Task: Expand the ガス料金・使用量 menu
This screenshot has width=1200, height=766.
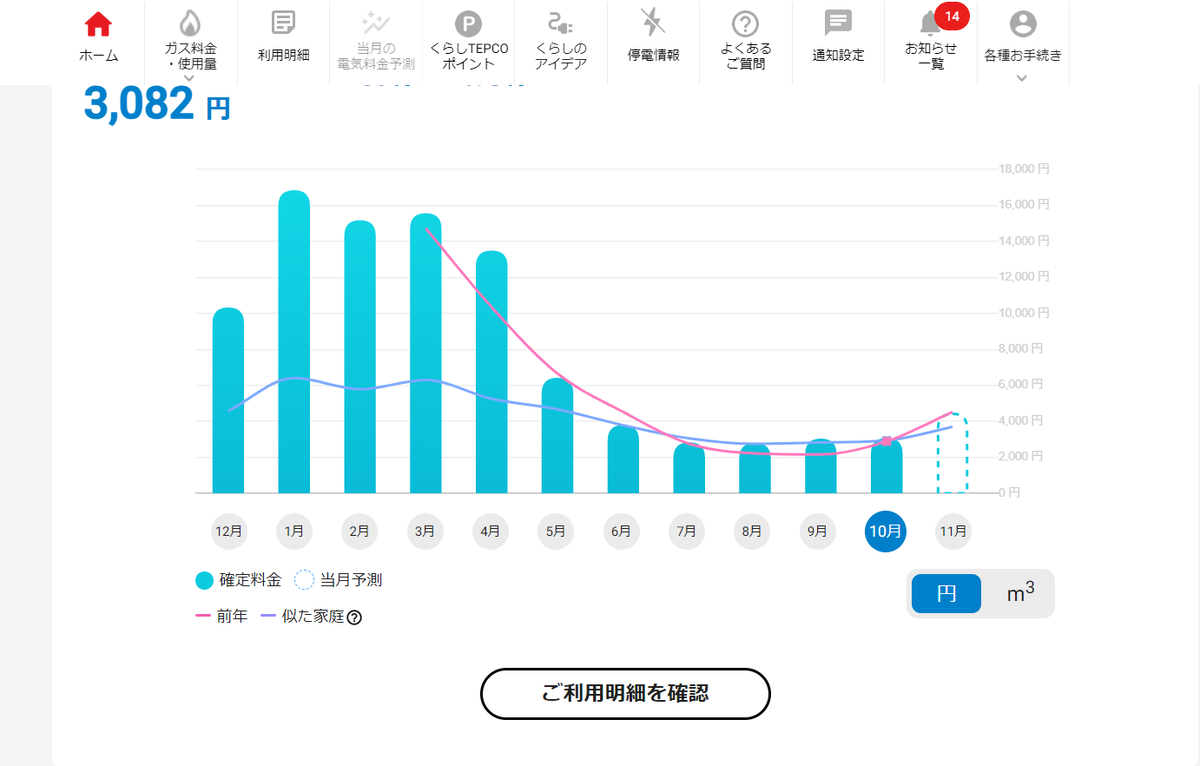Action: [x=190, y=47]
